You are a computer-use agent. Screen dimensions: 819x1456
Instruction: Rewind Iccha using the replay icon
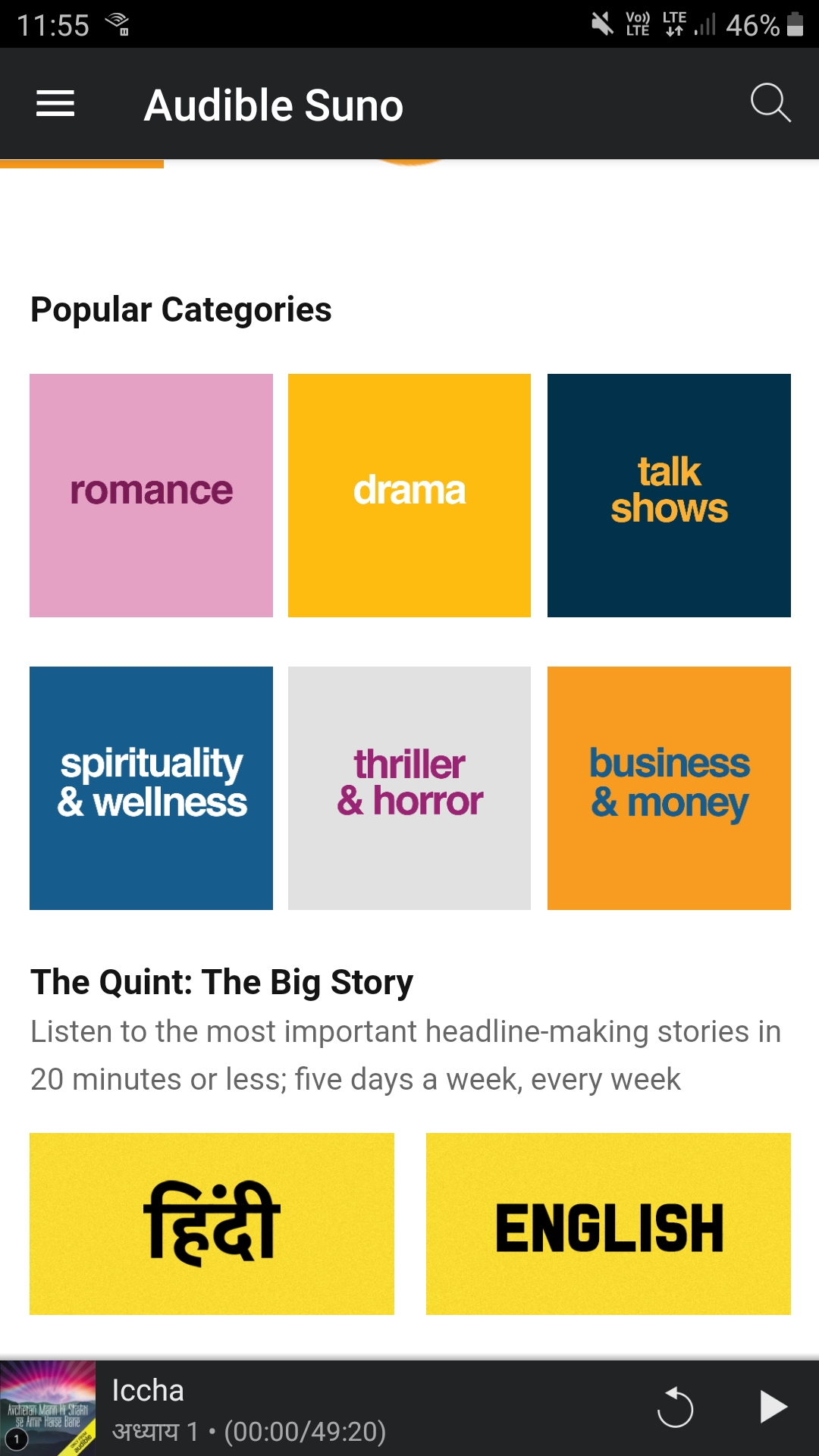(675, 1407)
